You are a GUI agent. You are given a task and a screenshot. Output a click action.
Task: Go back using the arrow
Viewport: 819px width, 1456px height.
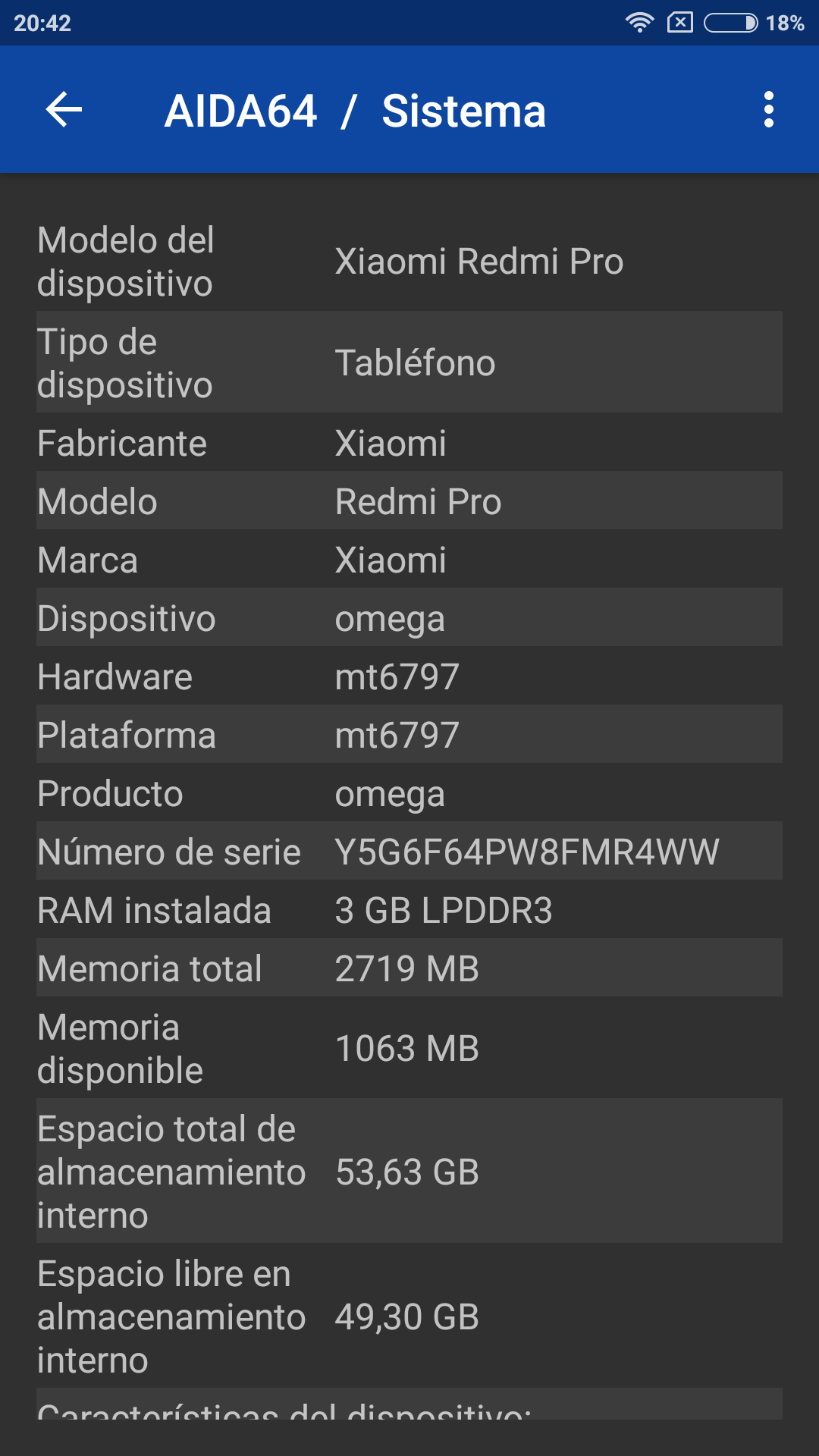tap(64, 110)
